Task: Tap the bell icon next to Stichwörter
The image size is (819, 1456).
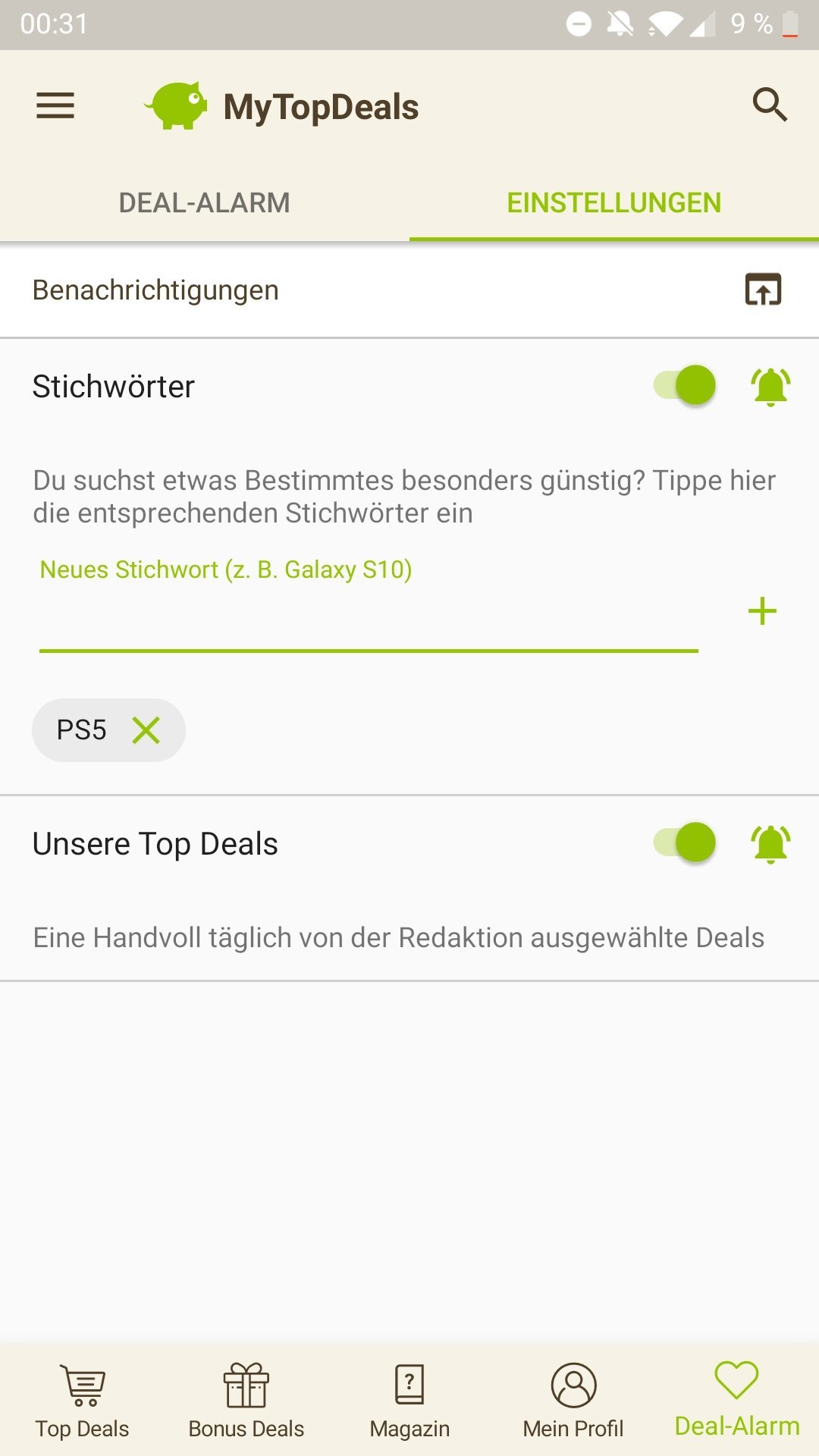Action: 770,386
